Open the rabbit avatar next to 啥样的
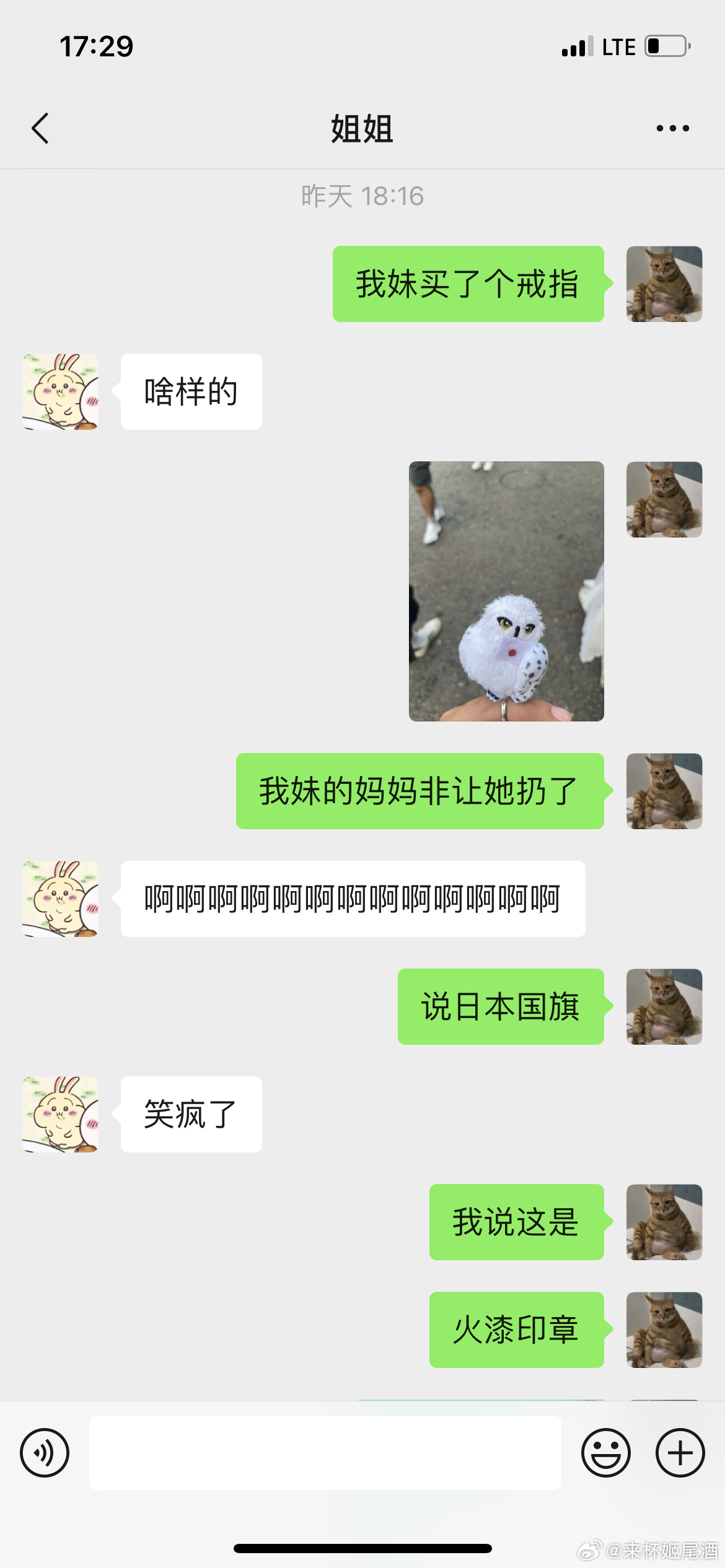 (60, 391)
